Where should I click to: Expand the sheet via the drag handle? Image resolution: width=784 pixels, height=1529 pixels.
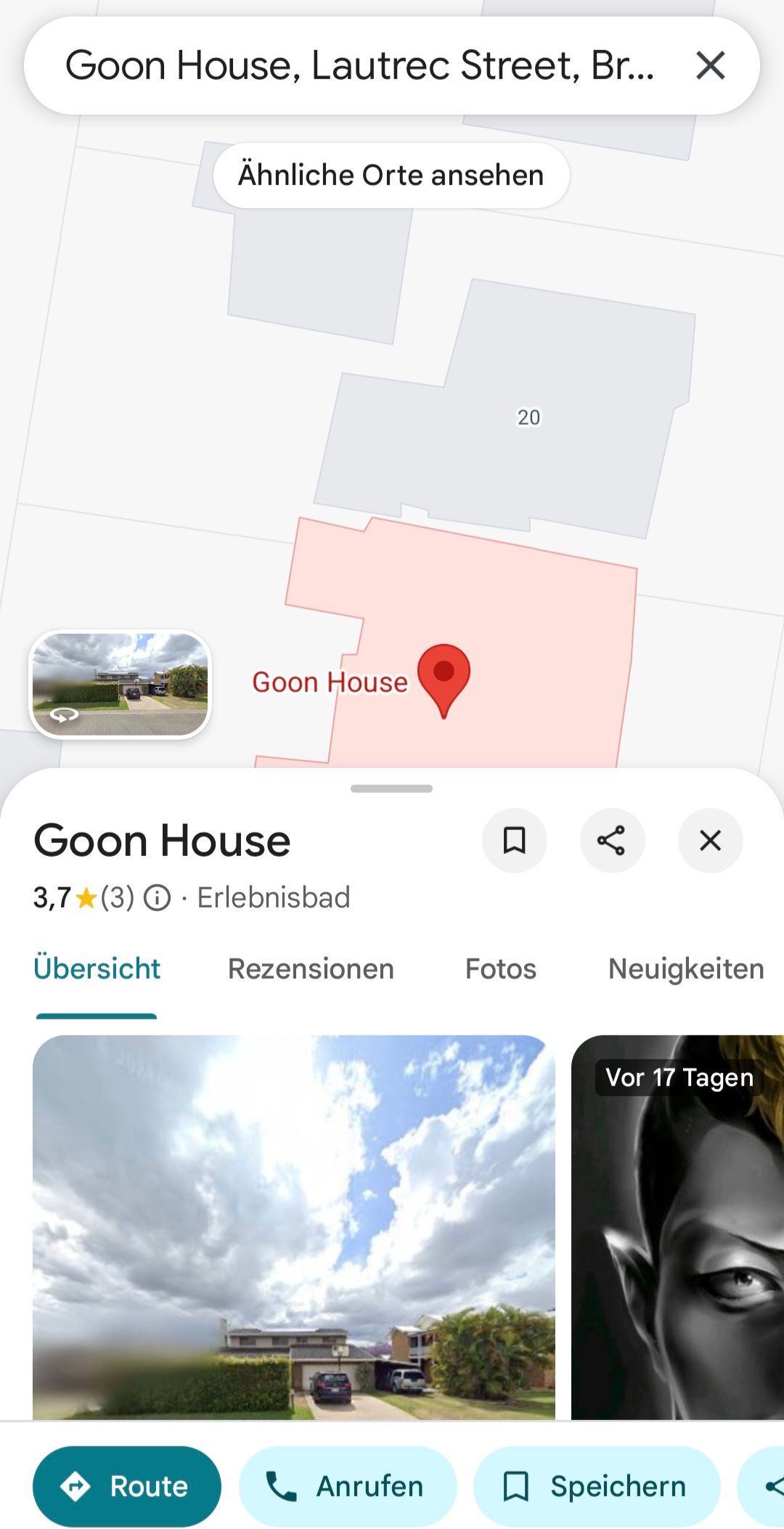[391, 788]
